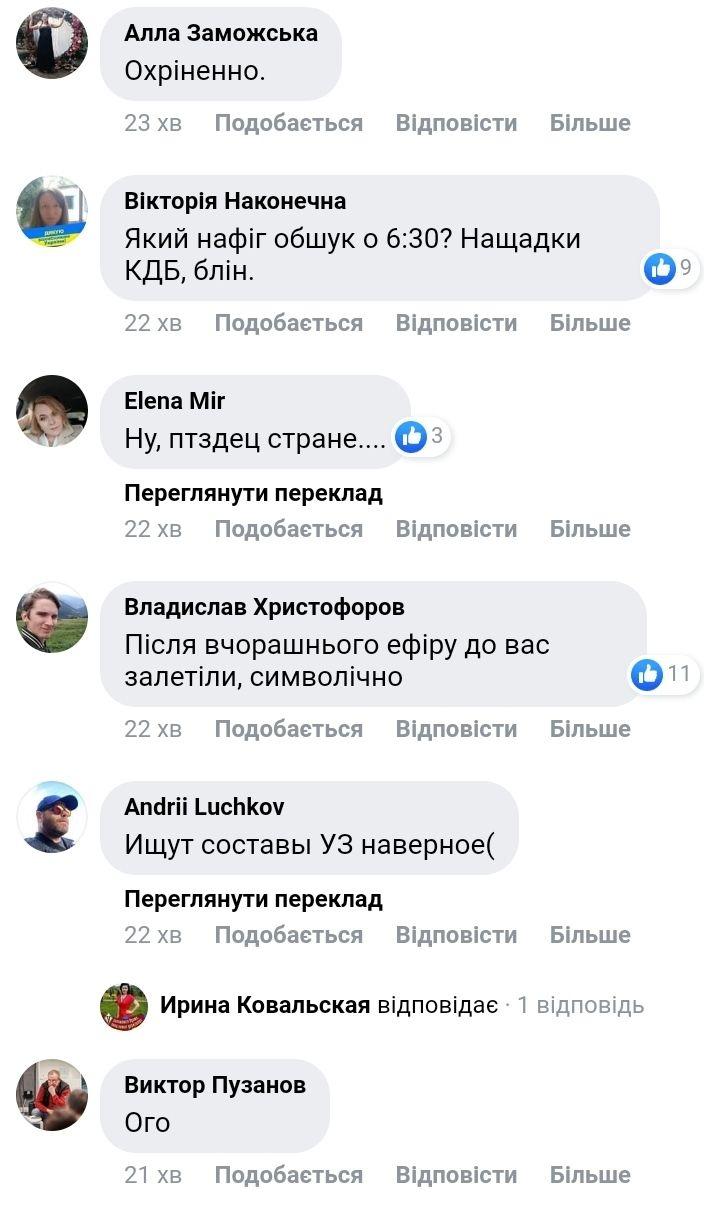Screen dimensions: 720x1216
Task: Open Elena Mir's profile name
Action: click(174, 401)
